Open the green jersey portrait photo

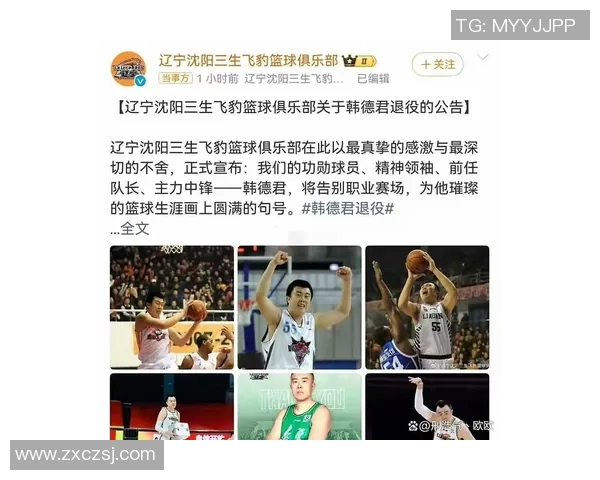(299, 407)
